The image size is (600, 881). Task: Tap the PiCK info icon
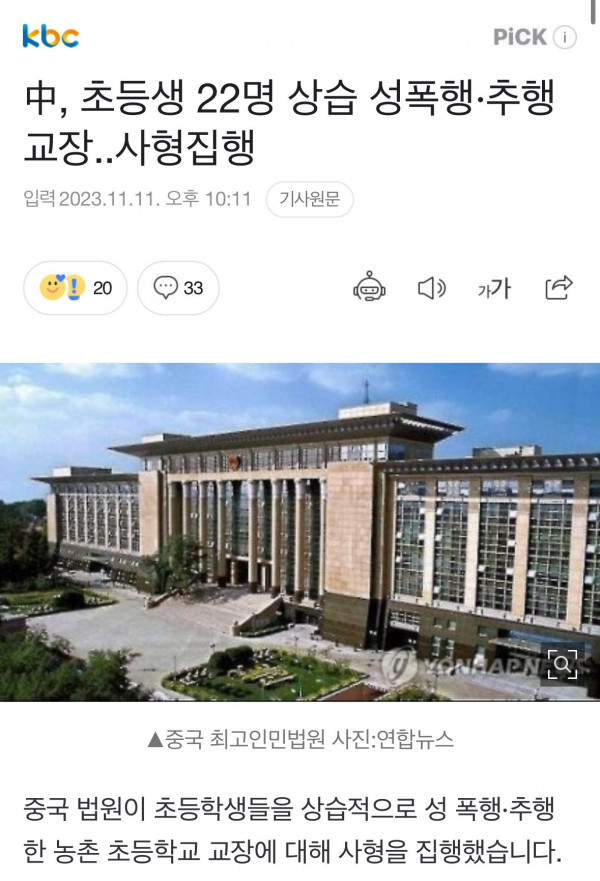point(565,38)
